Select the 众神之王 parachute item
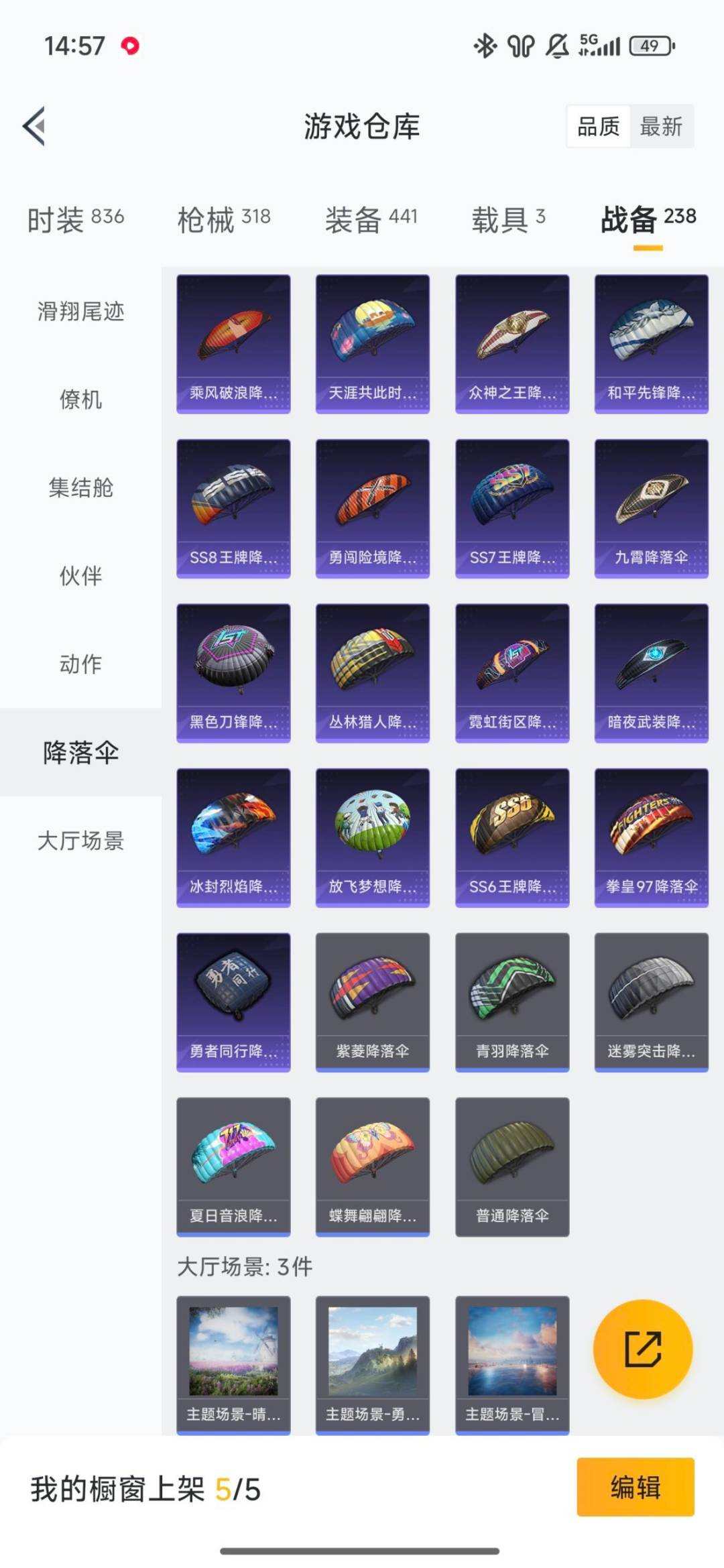 [510, 341]
